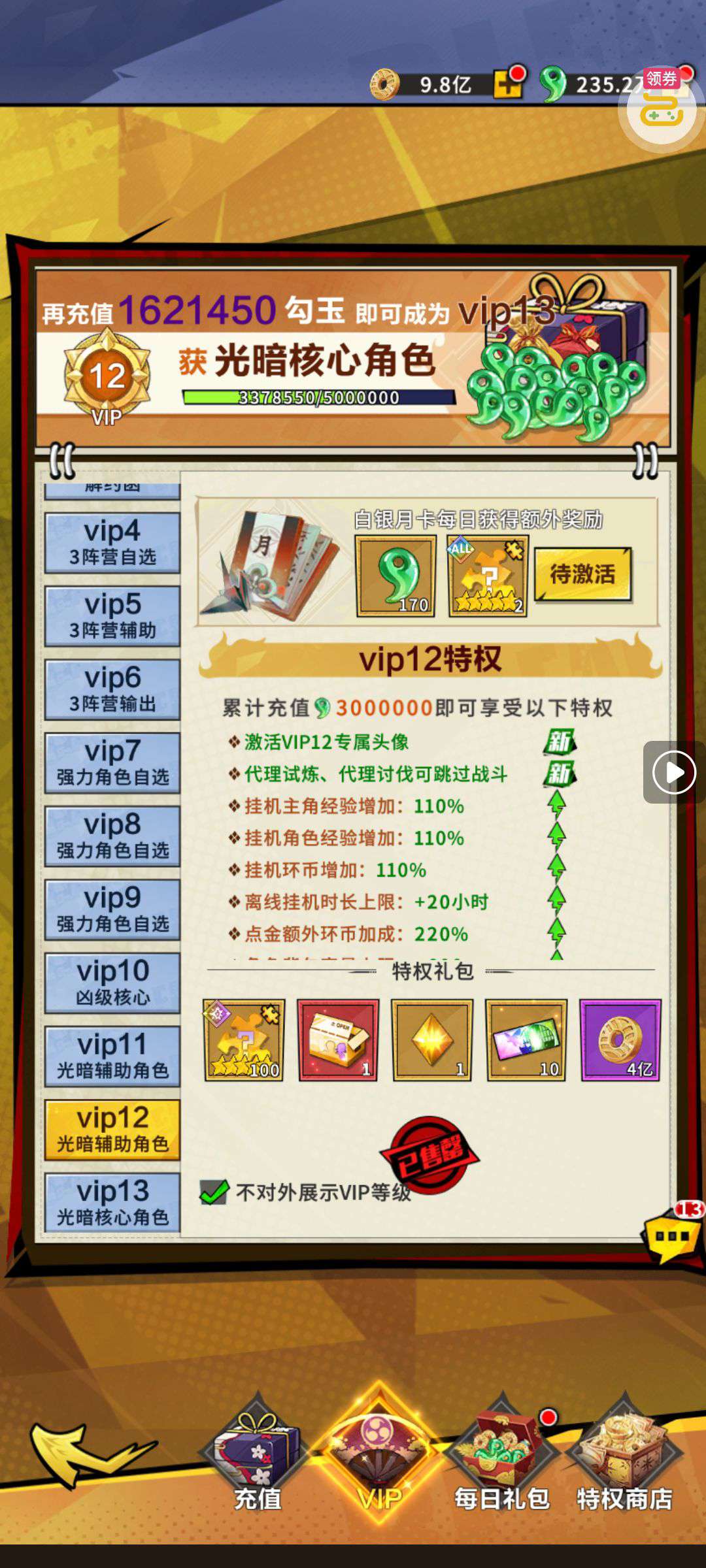
Task: Open the vip13 光暗核心角色 tier
Action: 112,1203
